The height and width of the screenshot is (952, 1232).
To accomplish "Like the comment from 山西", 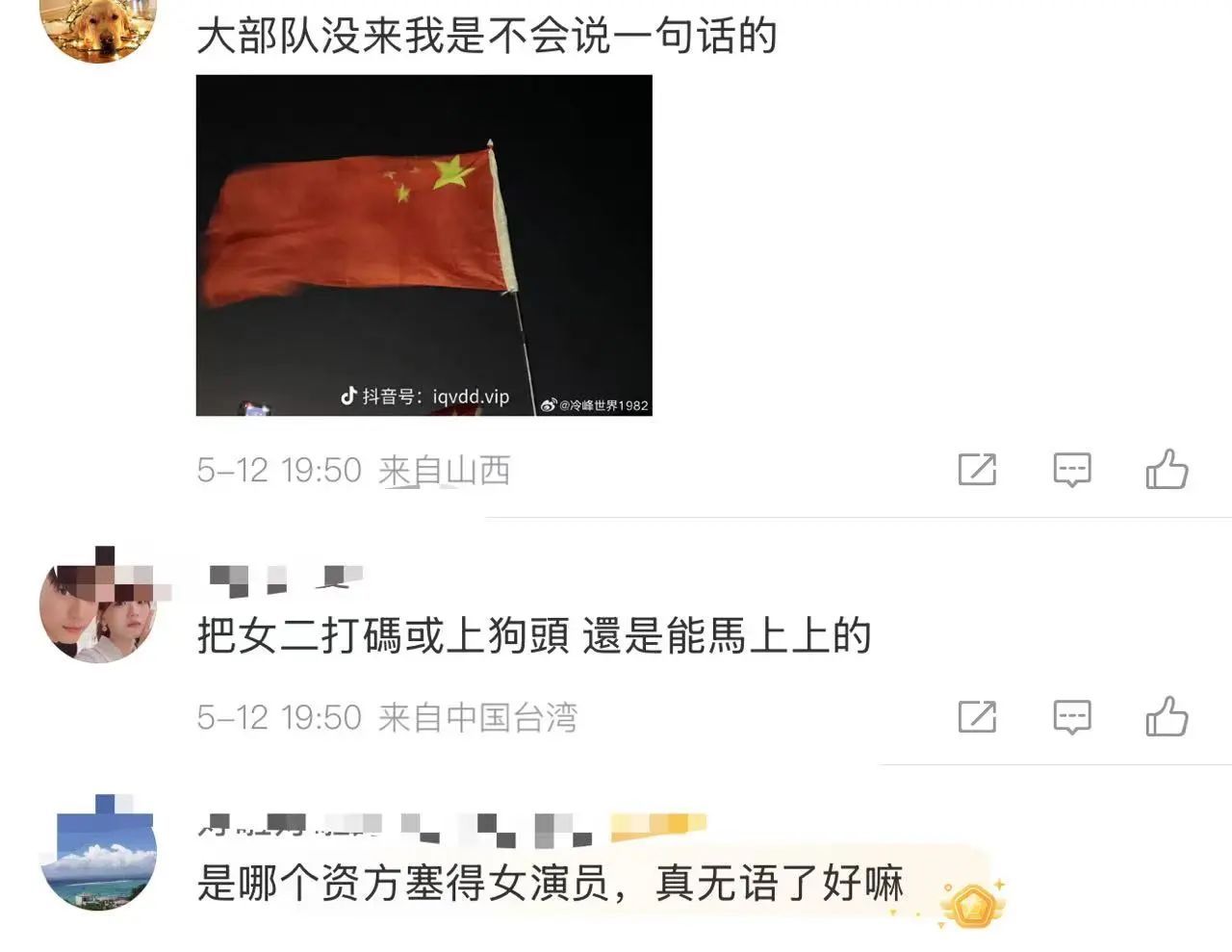I will coord(1167,470).
